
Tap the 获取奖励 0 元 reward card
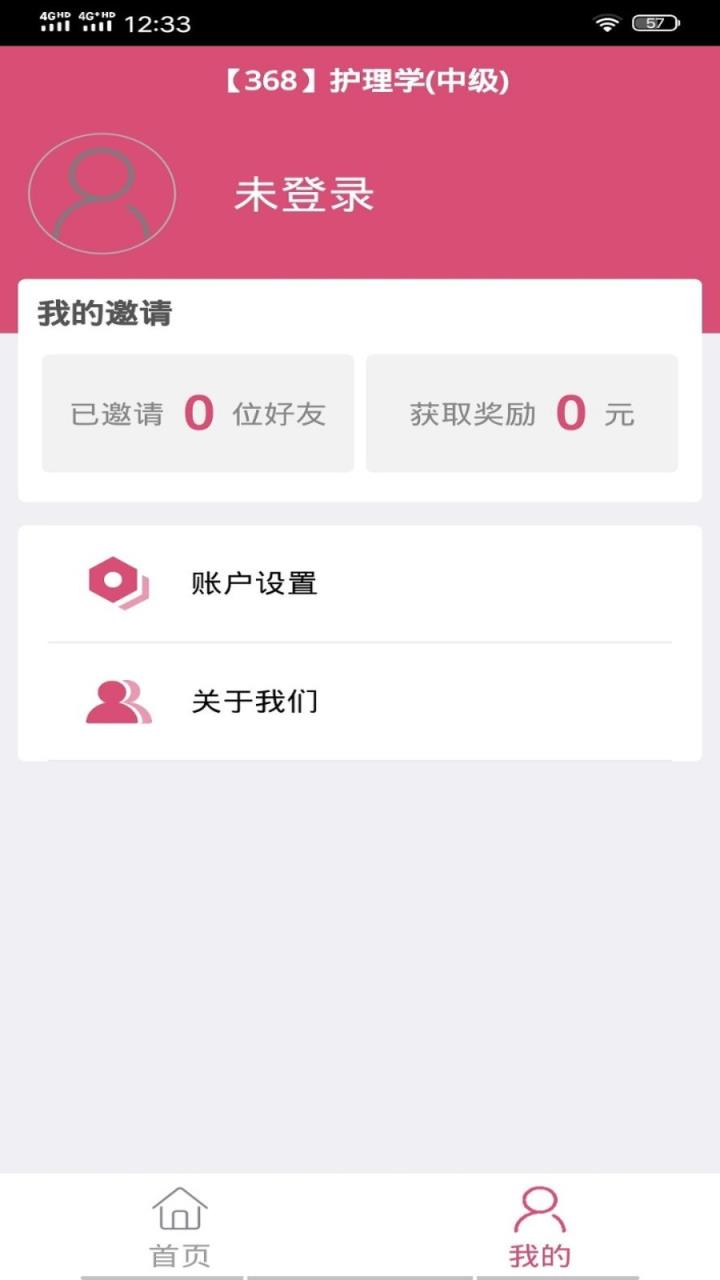point(521,413)
